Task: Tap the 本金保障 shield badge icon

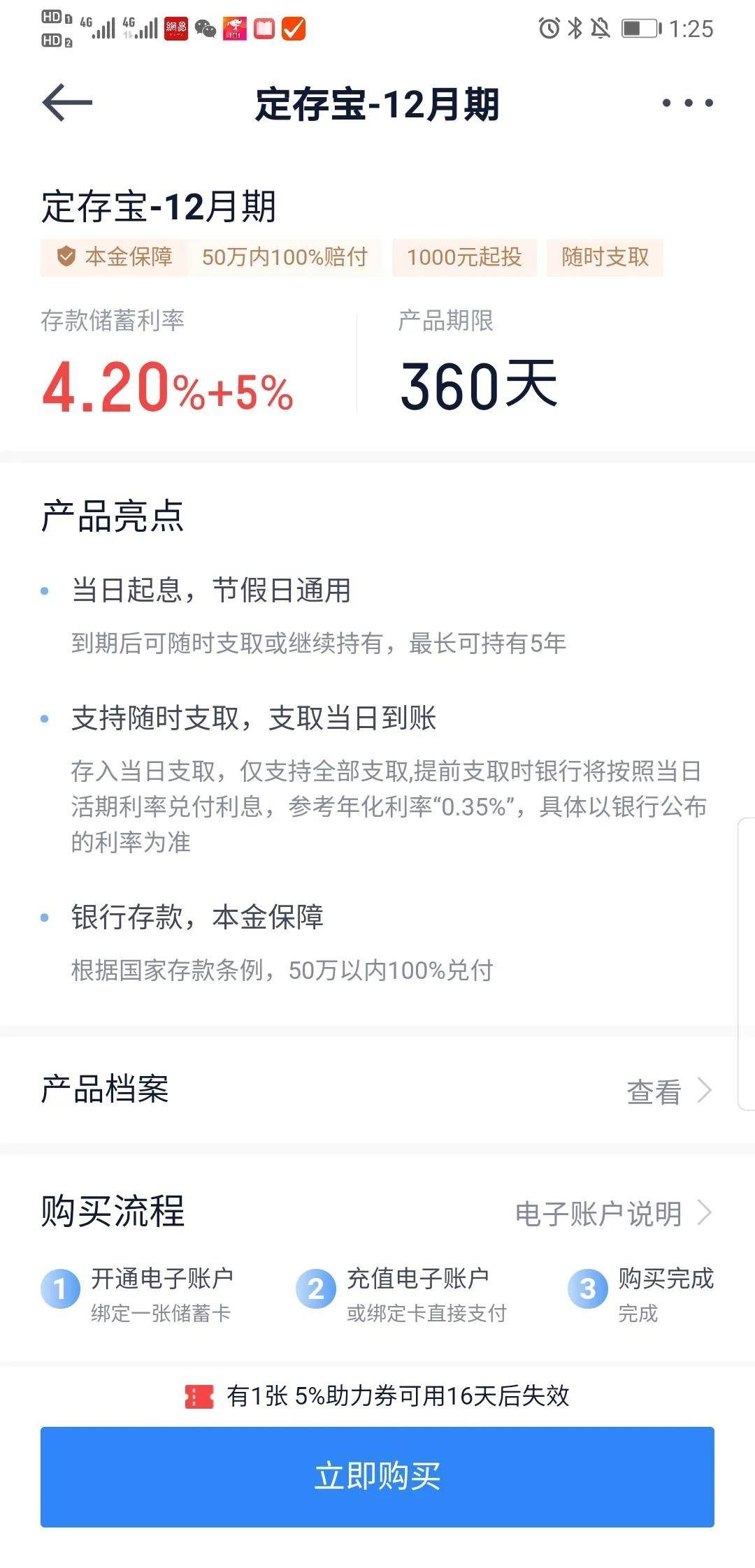Action: [66, 257]
